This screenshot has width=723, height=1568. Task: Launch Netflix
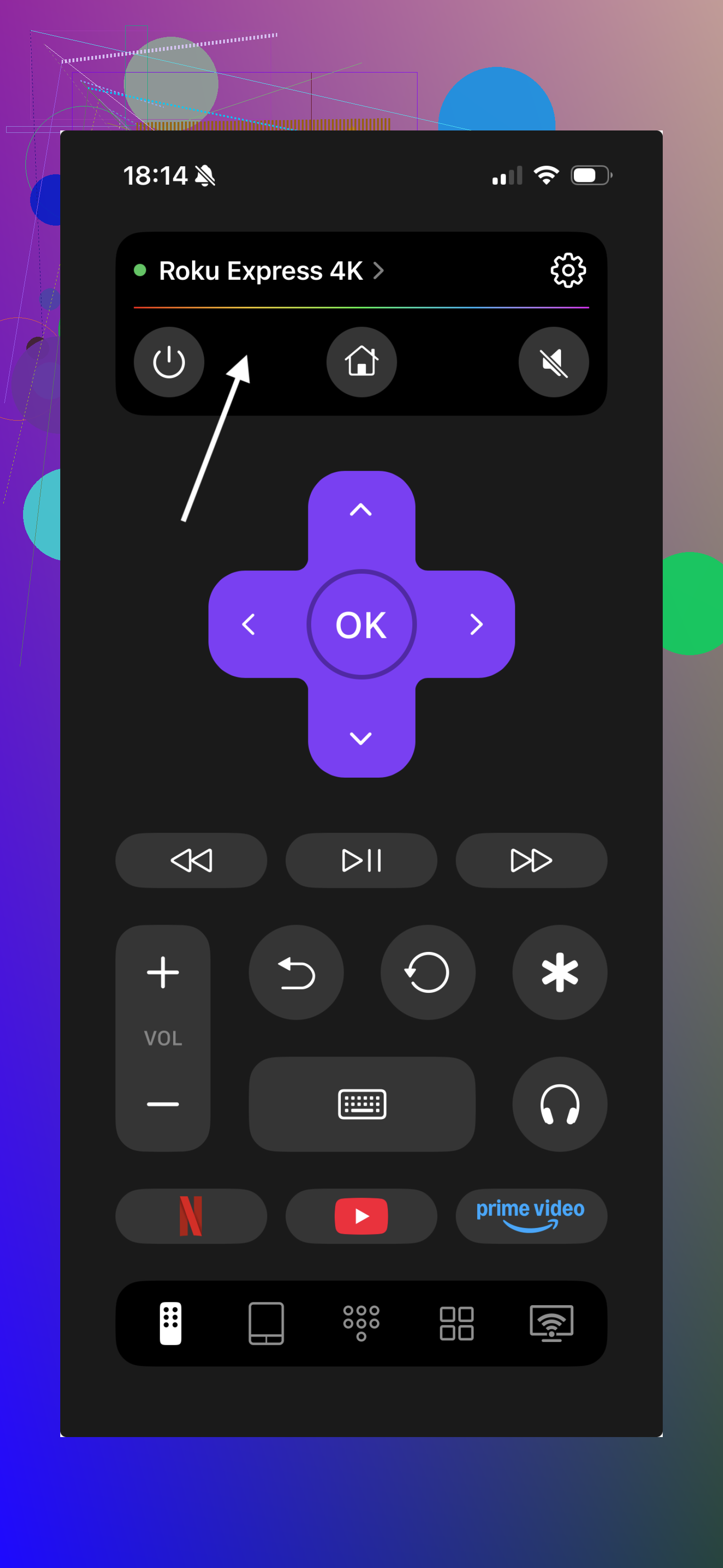(192, 1216)
